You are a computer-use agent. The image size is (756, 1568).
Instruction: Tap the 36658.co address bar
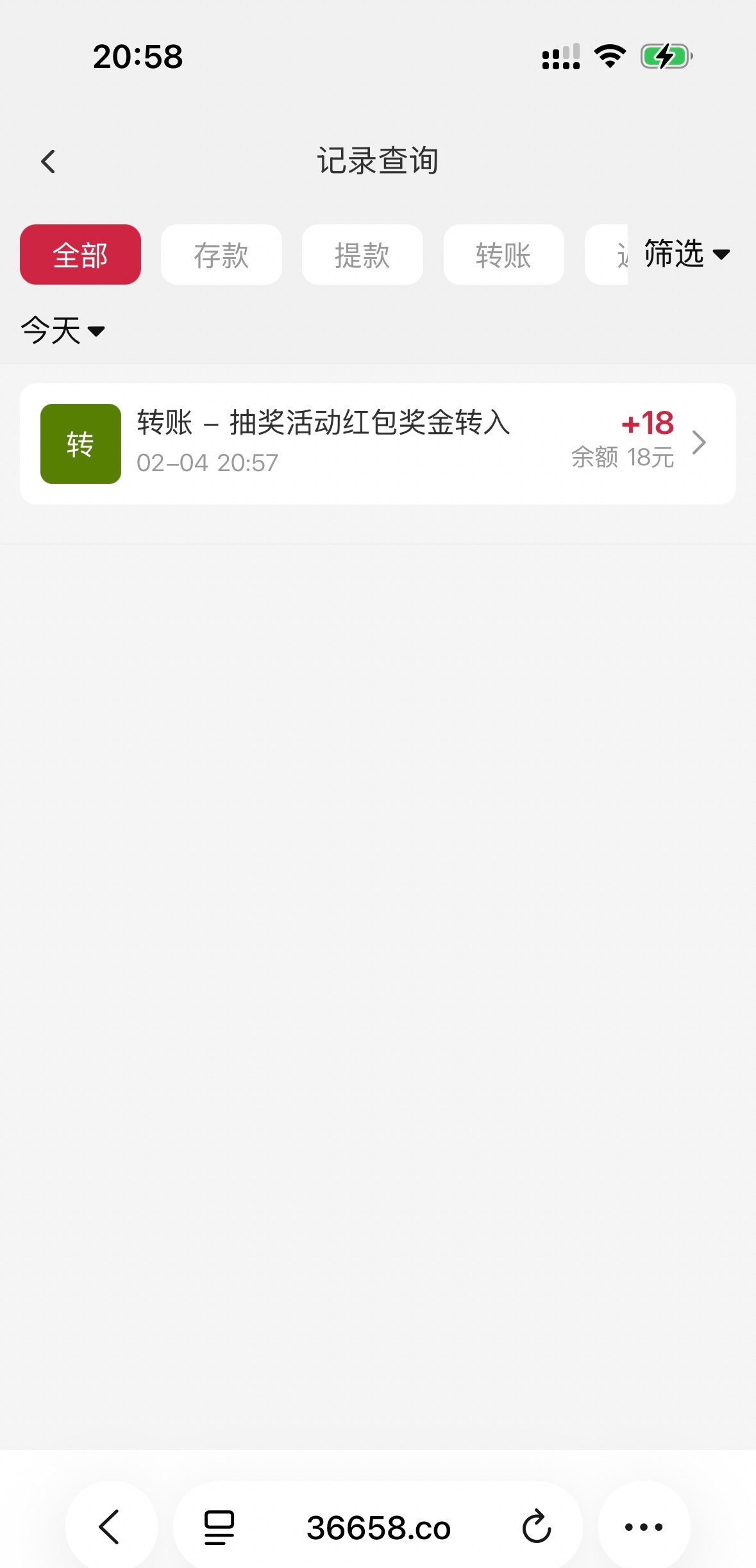coord(378,1527)
